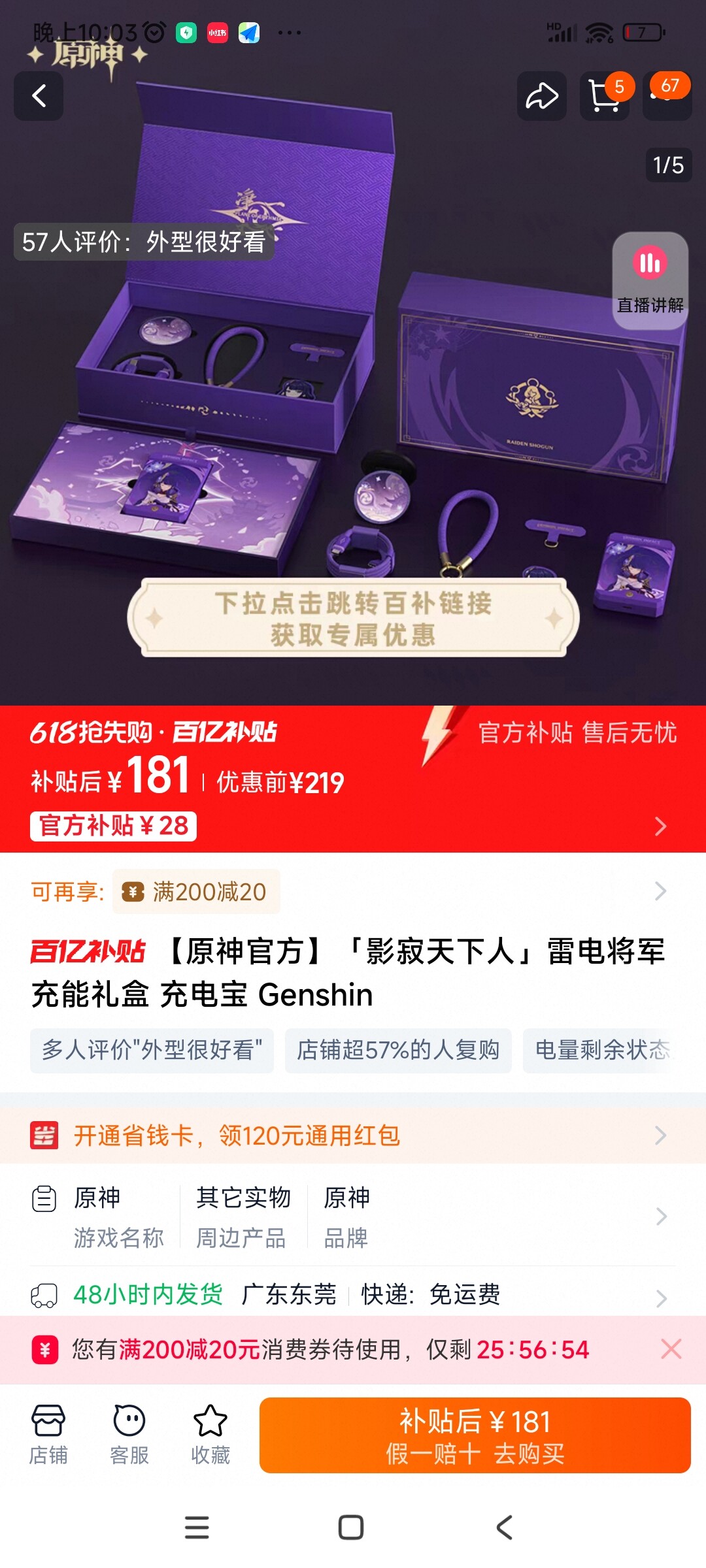Open the shopping cart
Viewport: 706px width, 1568px height.
pos(604,96)
